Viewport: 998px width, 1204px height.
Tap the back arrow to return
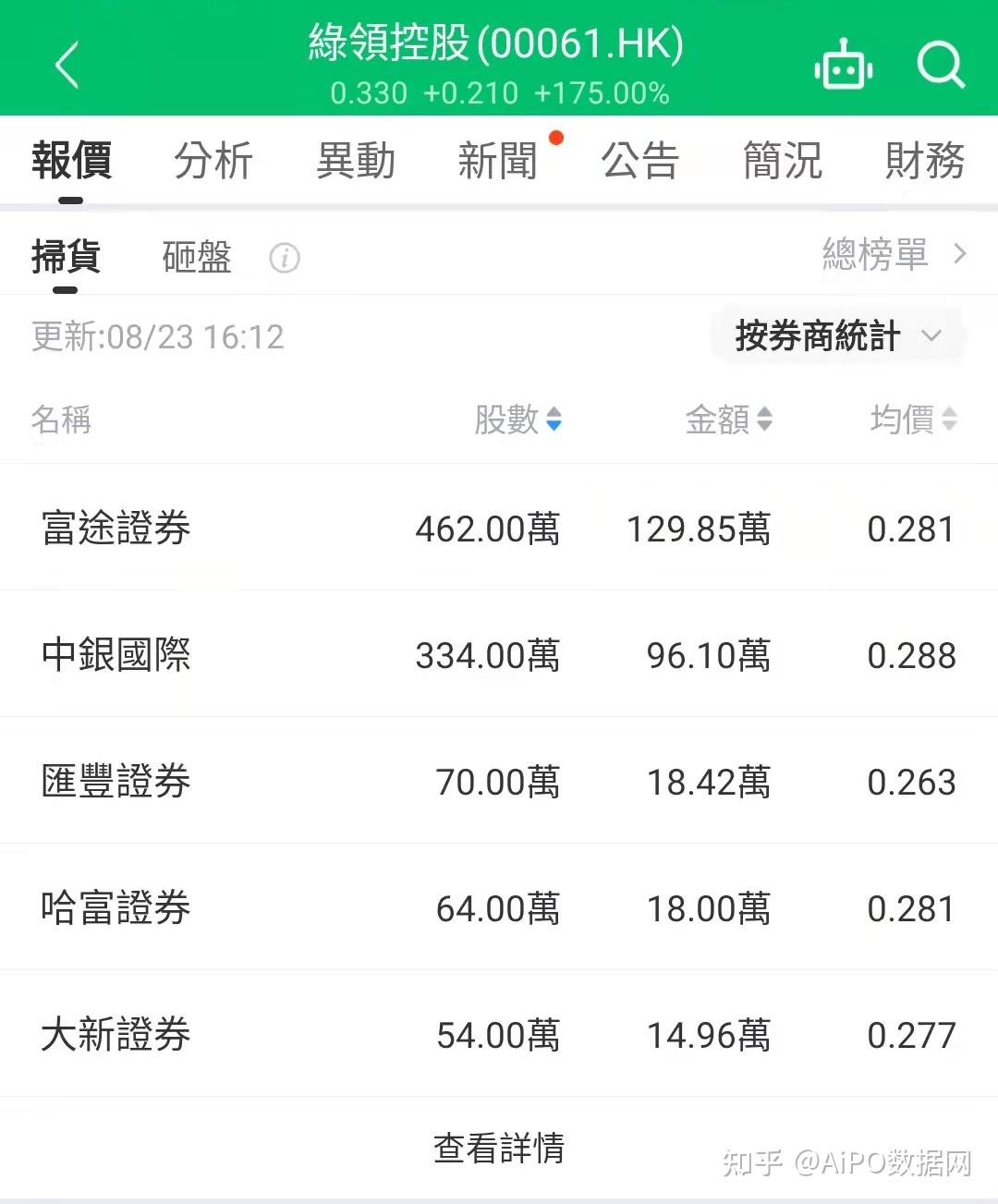pos(67,63)
